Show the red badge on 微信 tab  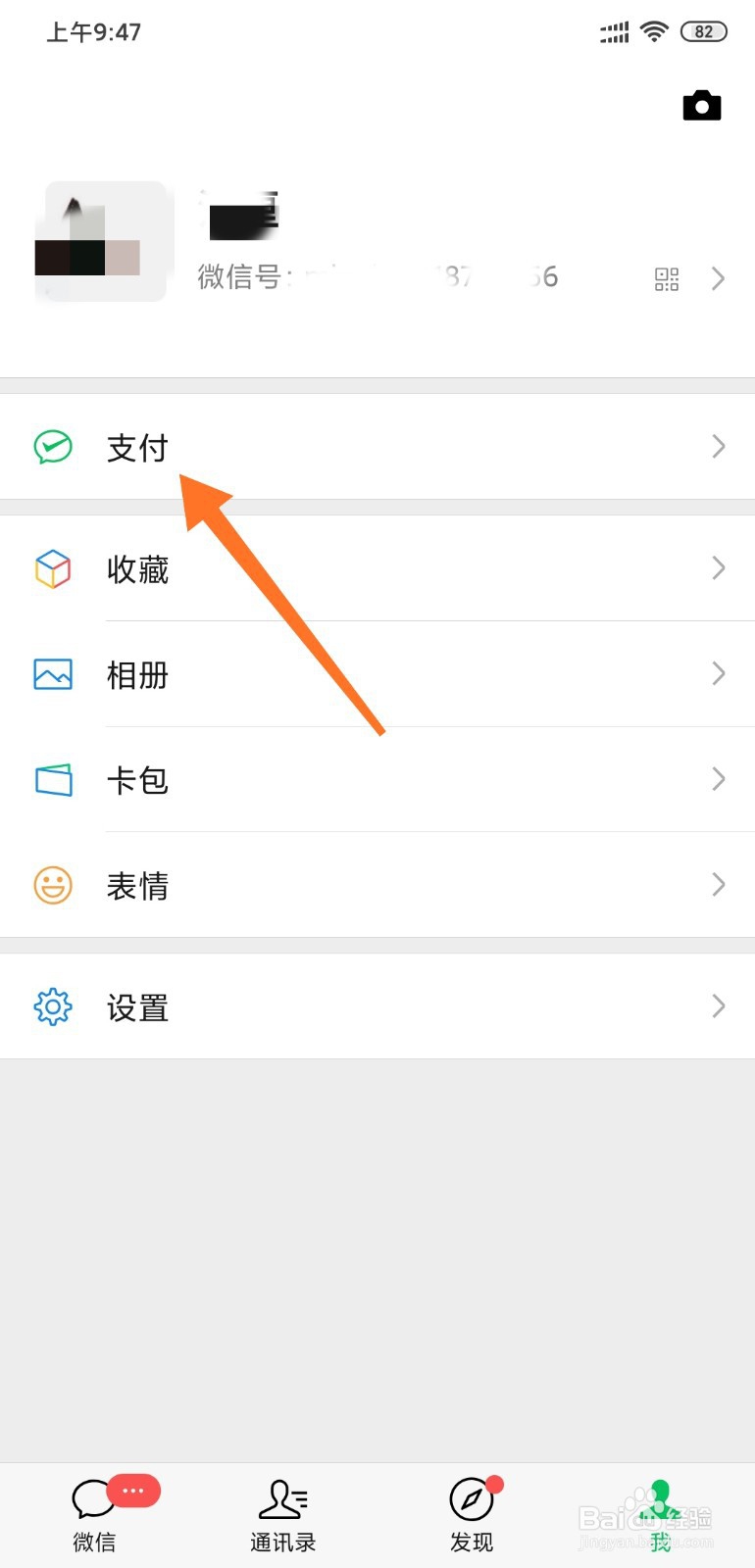134,1491
